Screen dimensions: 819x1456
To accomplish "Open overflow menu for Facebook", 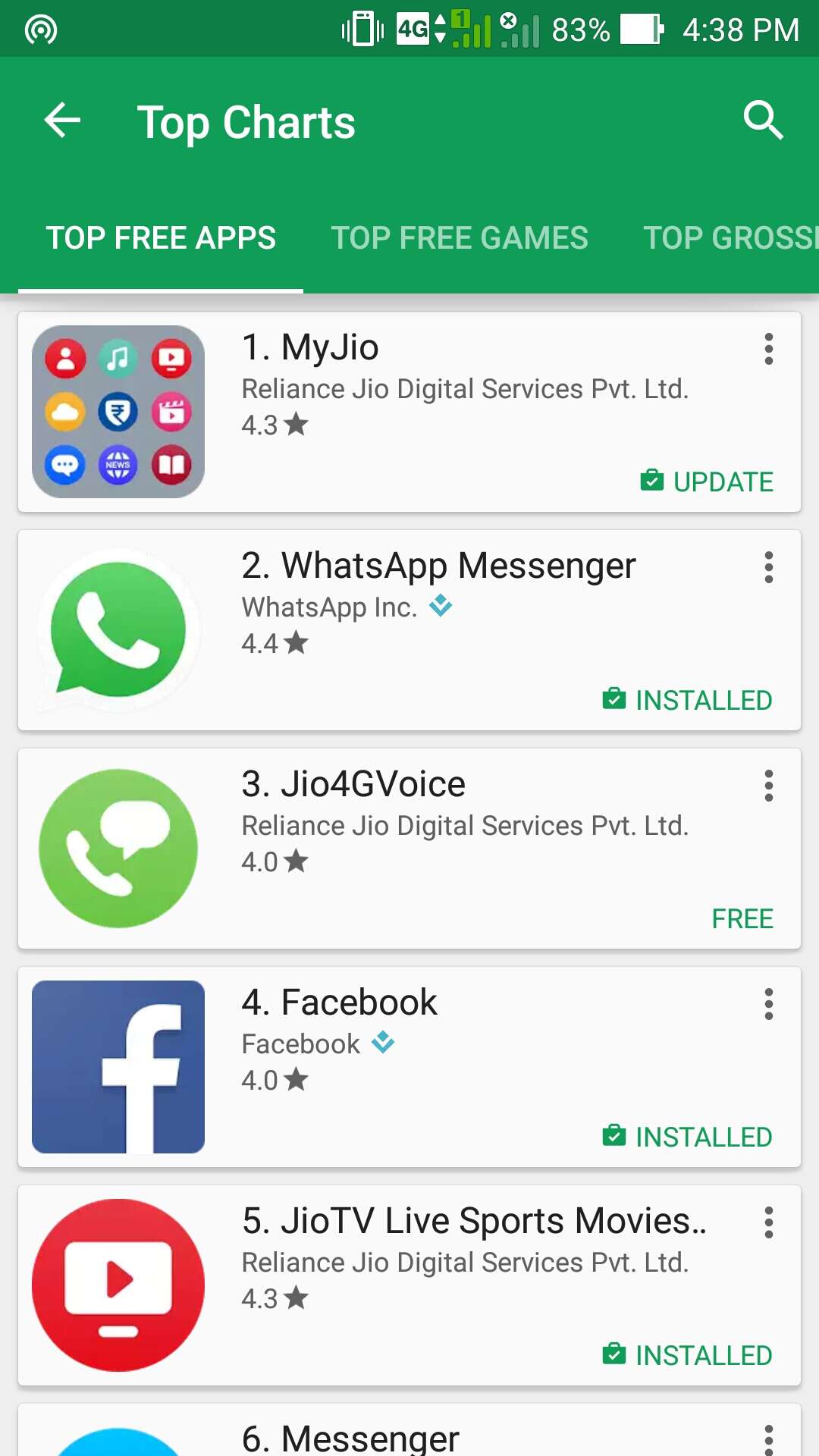I will 768,1005.
